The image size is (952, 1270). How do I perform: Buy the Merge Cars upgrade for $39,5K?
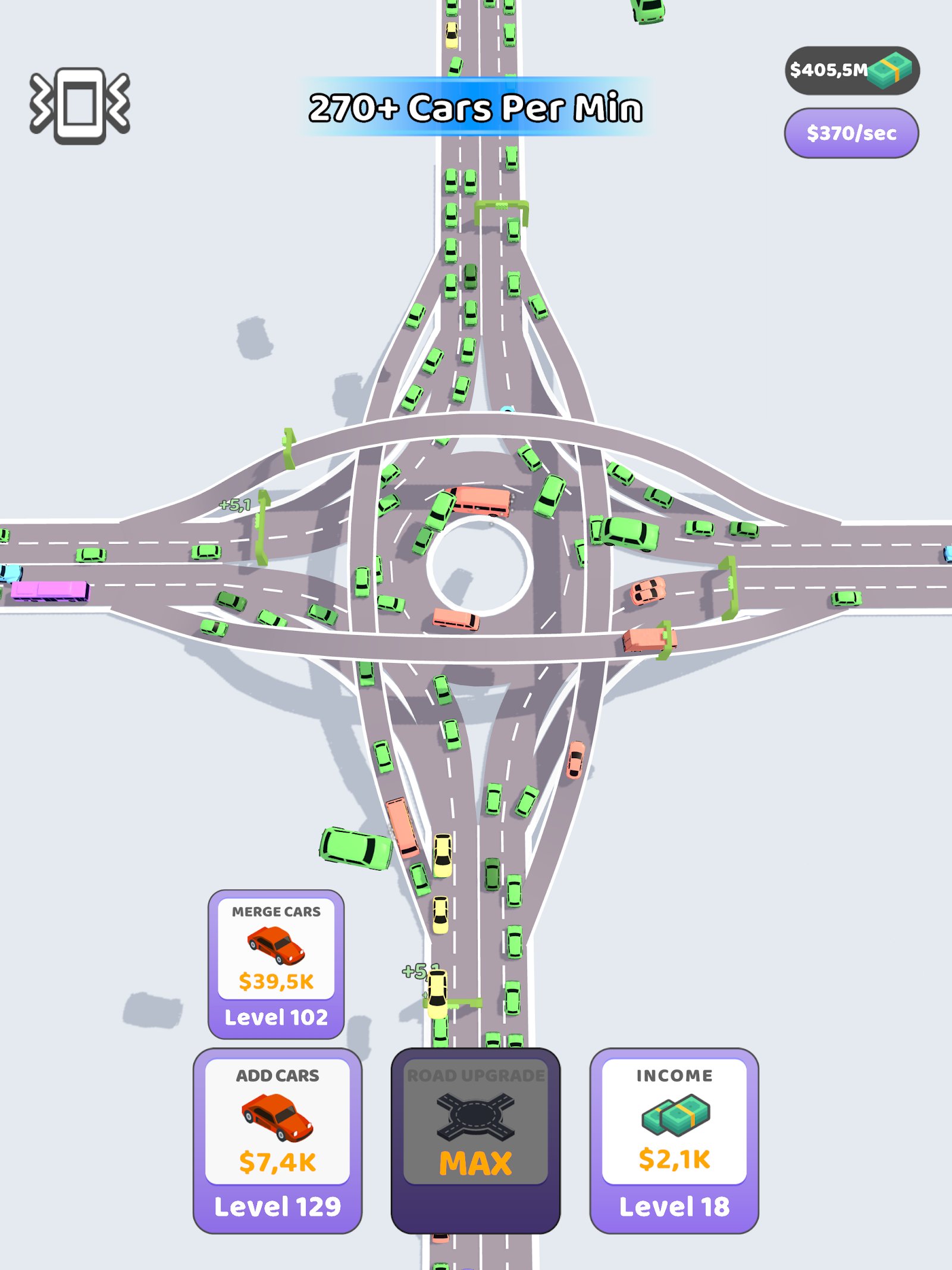click(276, 964)
